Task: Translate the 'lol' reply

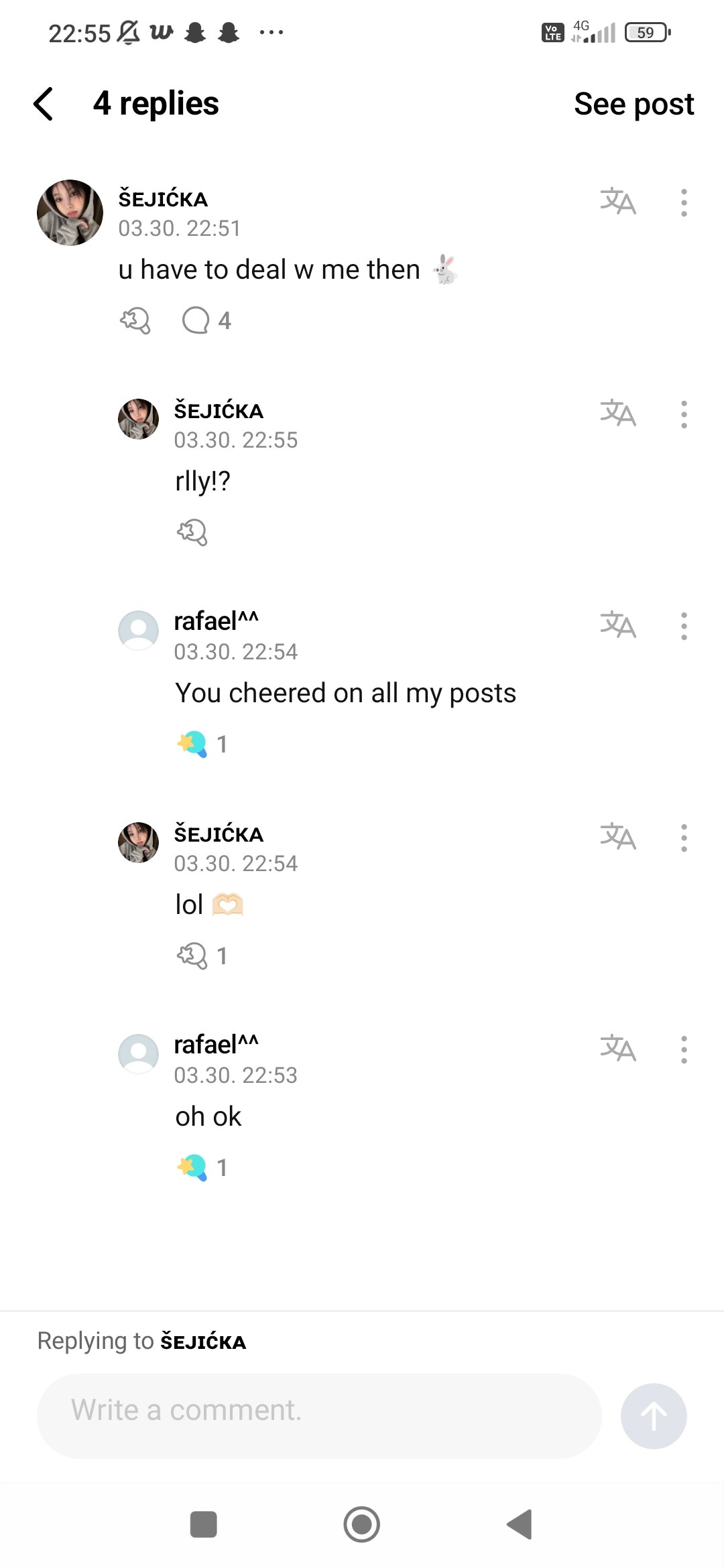Action: [617, 837]
